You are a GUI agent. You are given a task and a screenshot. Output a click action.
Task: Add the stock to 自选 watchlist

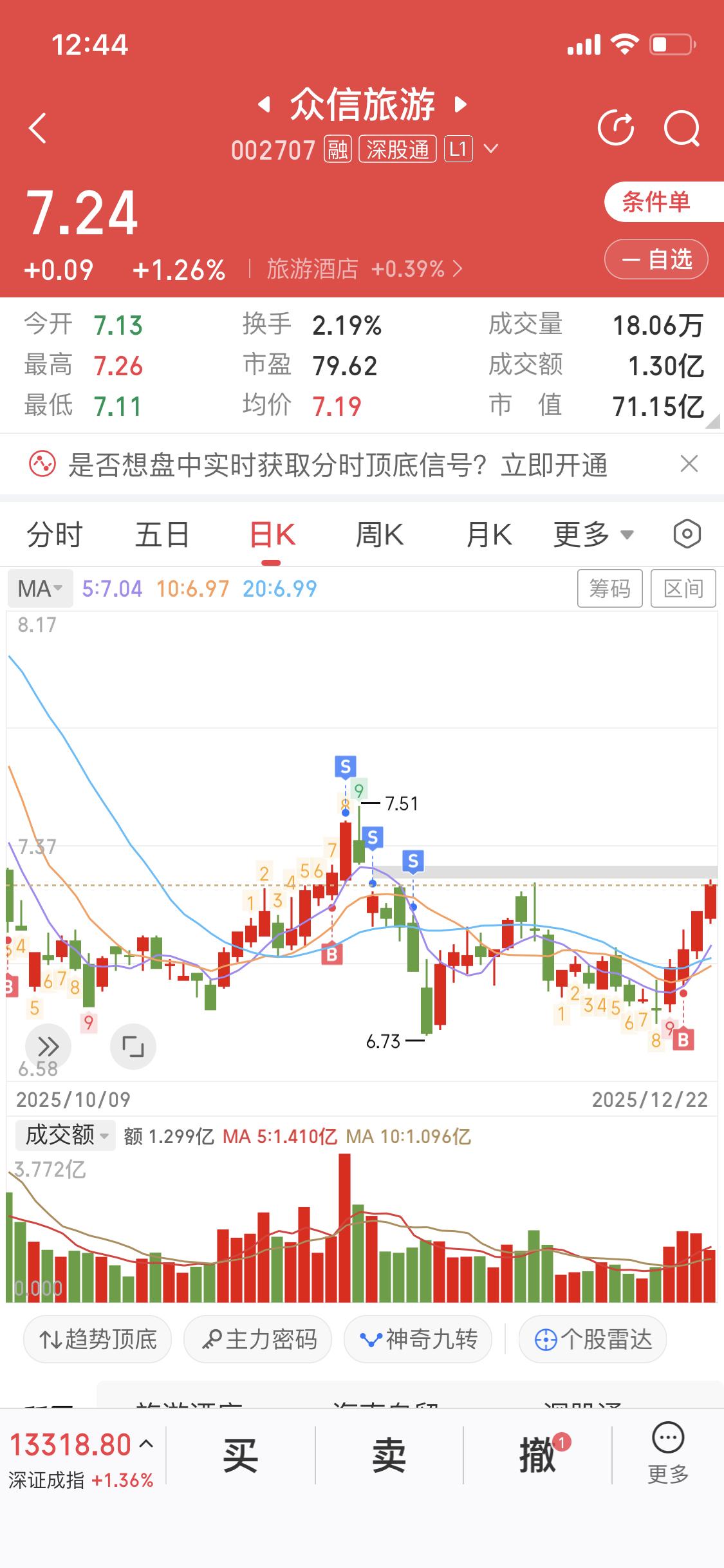point(656,260)
